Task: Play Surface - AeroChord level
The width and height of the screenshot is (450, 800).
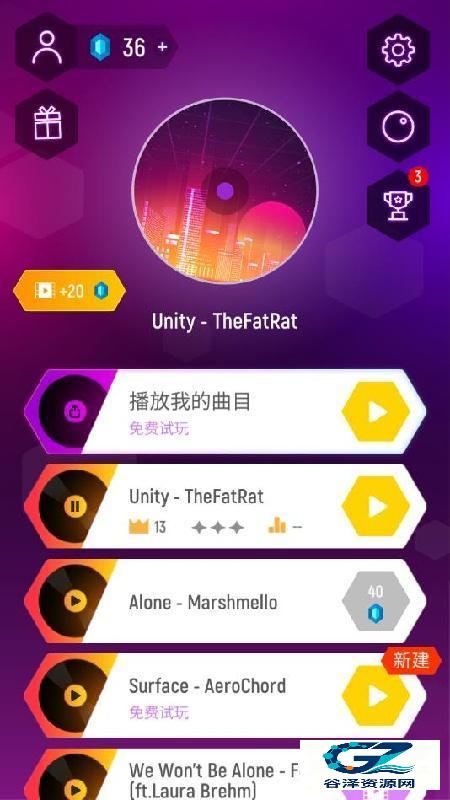Action: tap(376, 695)
